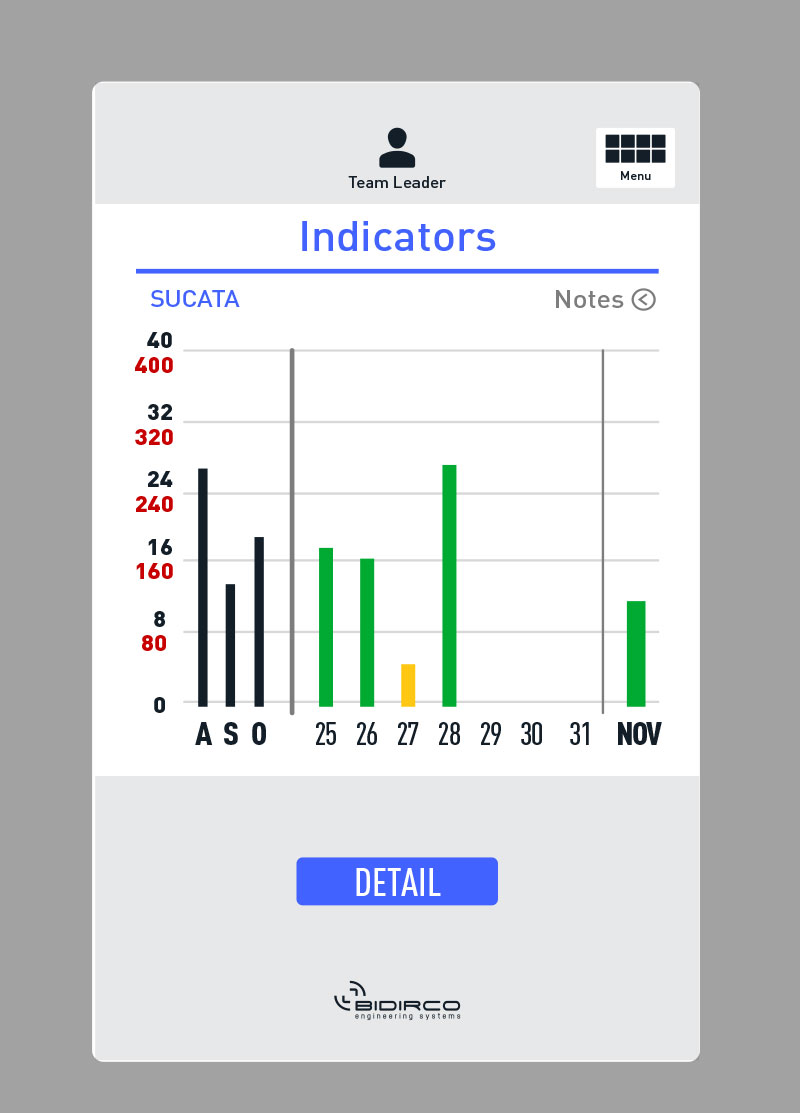
Task: Open the Team Leader profile
Action: [397, 158]
